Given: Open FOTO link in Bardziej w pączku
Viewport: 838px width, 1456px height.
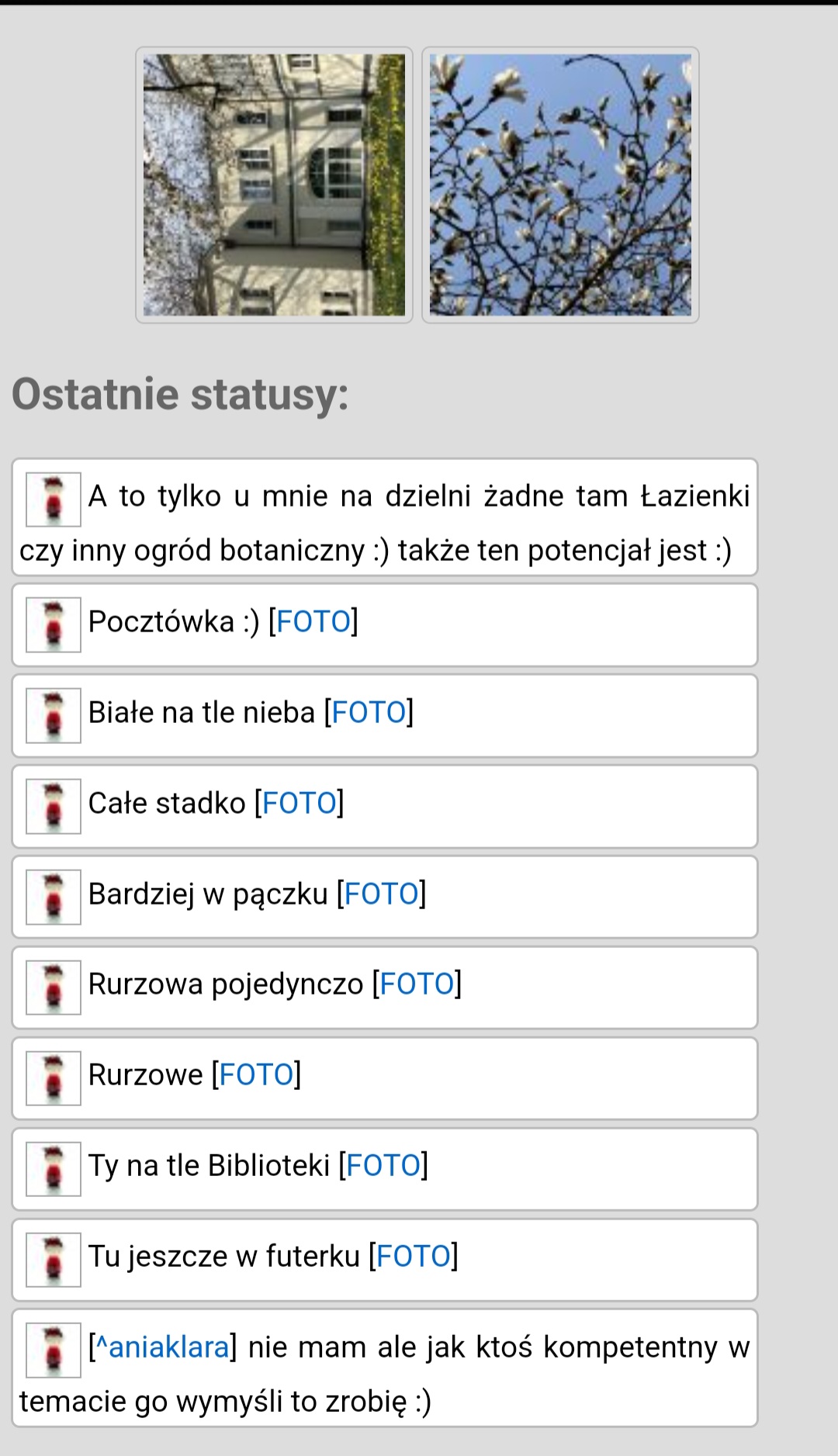Looking at the screenshot, I should click(x=382, y=894).
